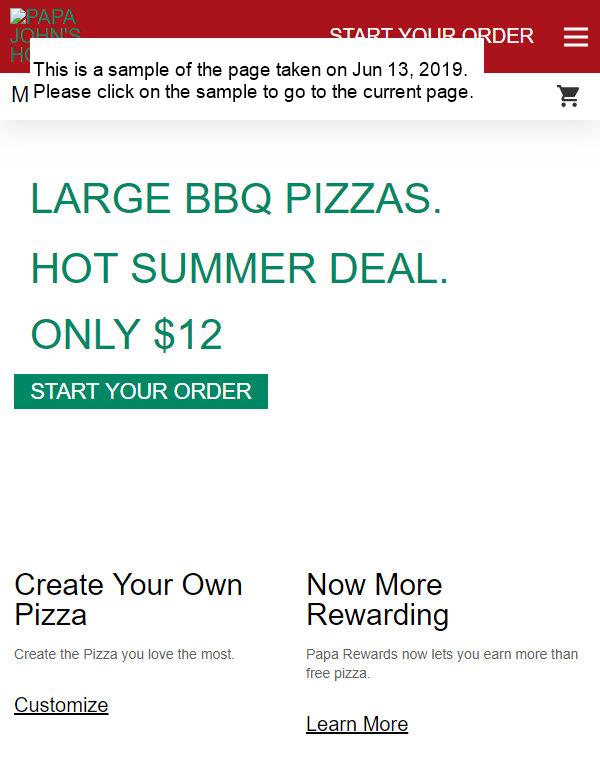The height and width of the screenshot is (768, 600).
Task: Tap the green Start Your Order button
Action: (x=141, y=391)
